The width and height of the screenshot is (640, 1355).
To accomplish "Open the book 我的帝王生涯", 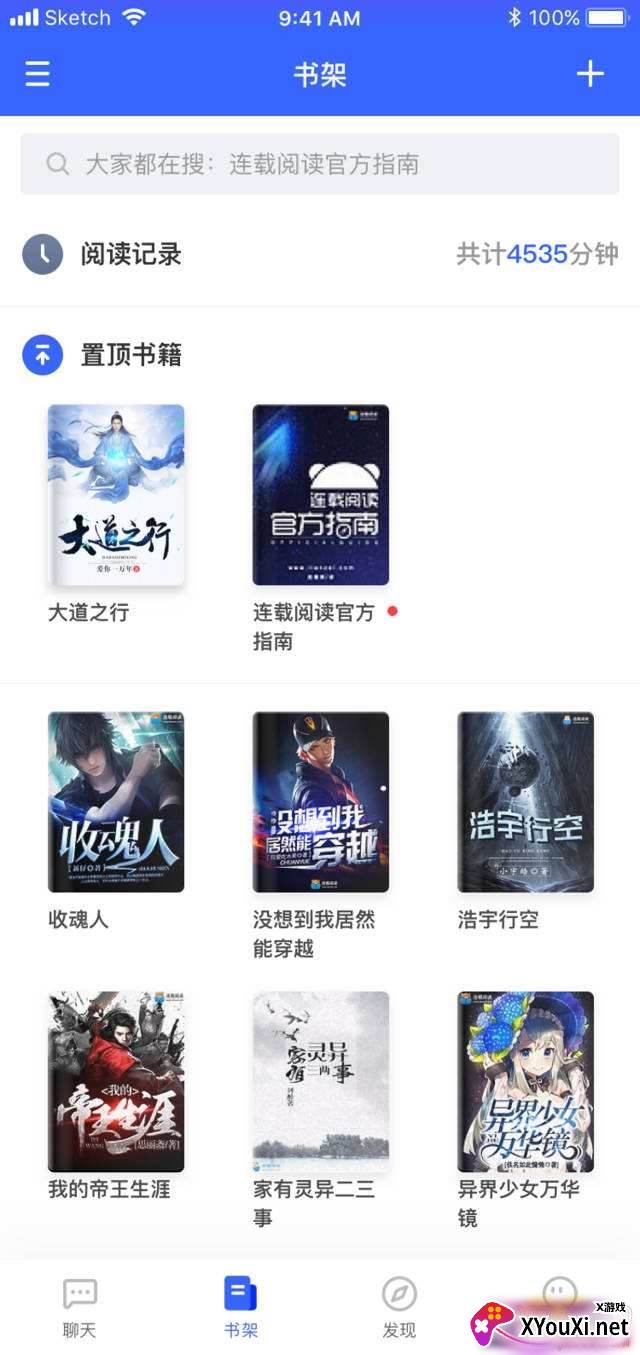I will click(116, 1081).
